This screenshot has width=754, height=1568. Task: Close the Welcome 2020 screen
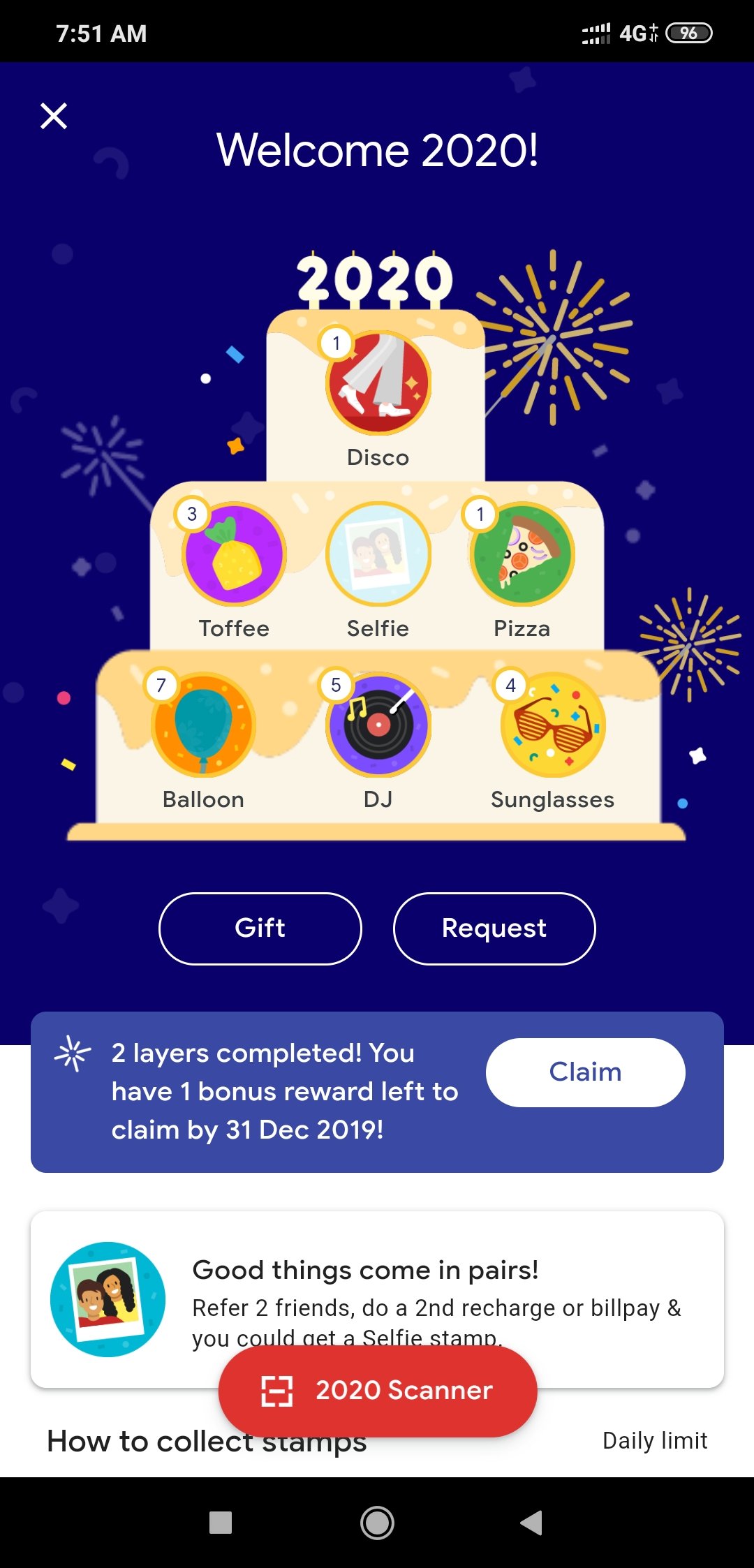(x=54, y=116)
